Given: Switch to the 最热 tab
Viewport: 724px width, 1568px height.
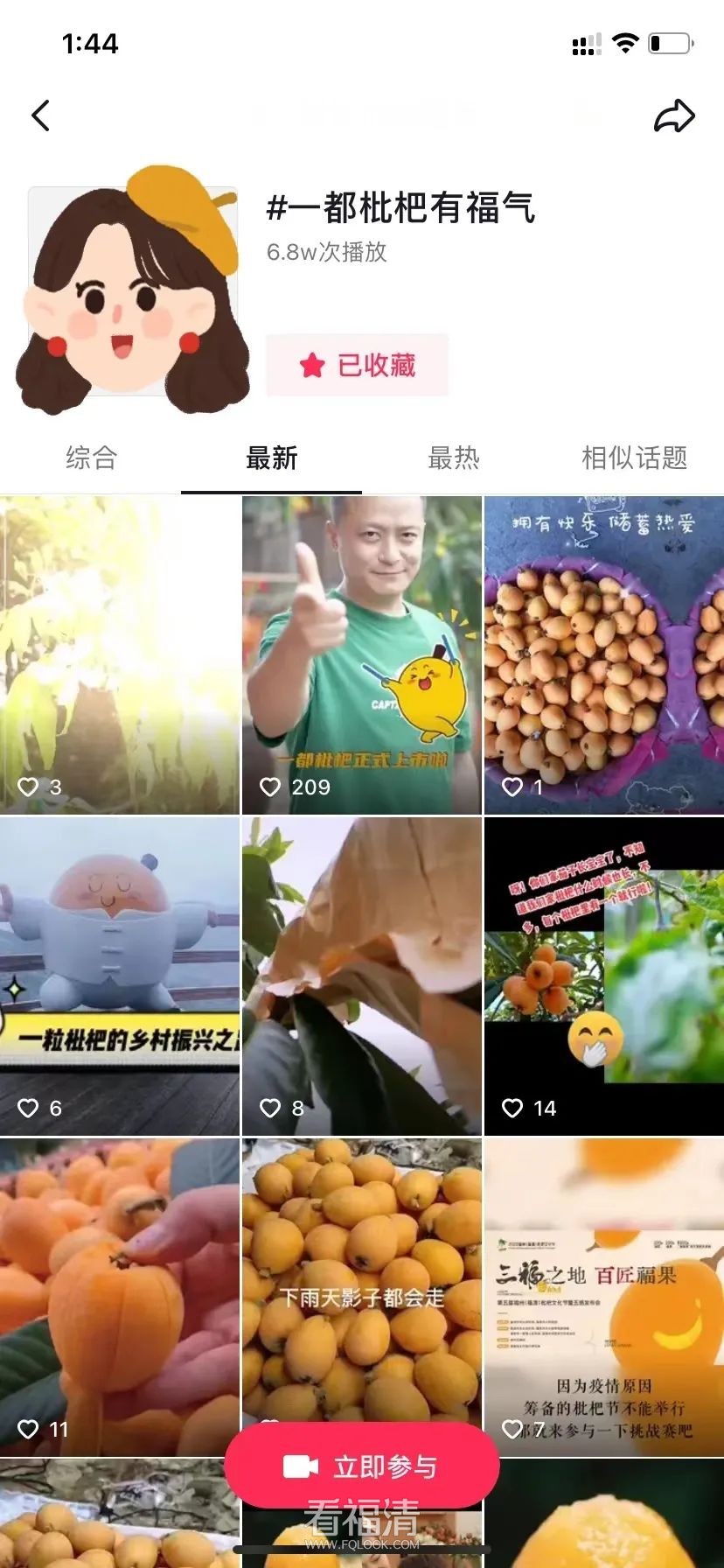Looking at the screenshot, I should 453,458.
